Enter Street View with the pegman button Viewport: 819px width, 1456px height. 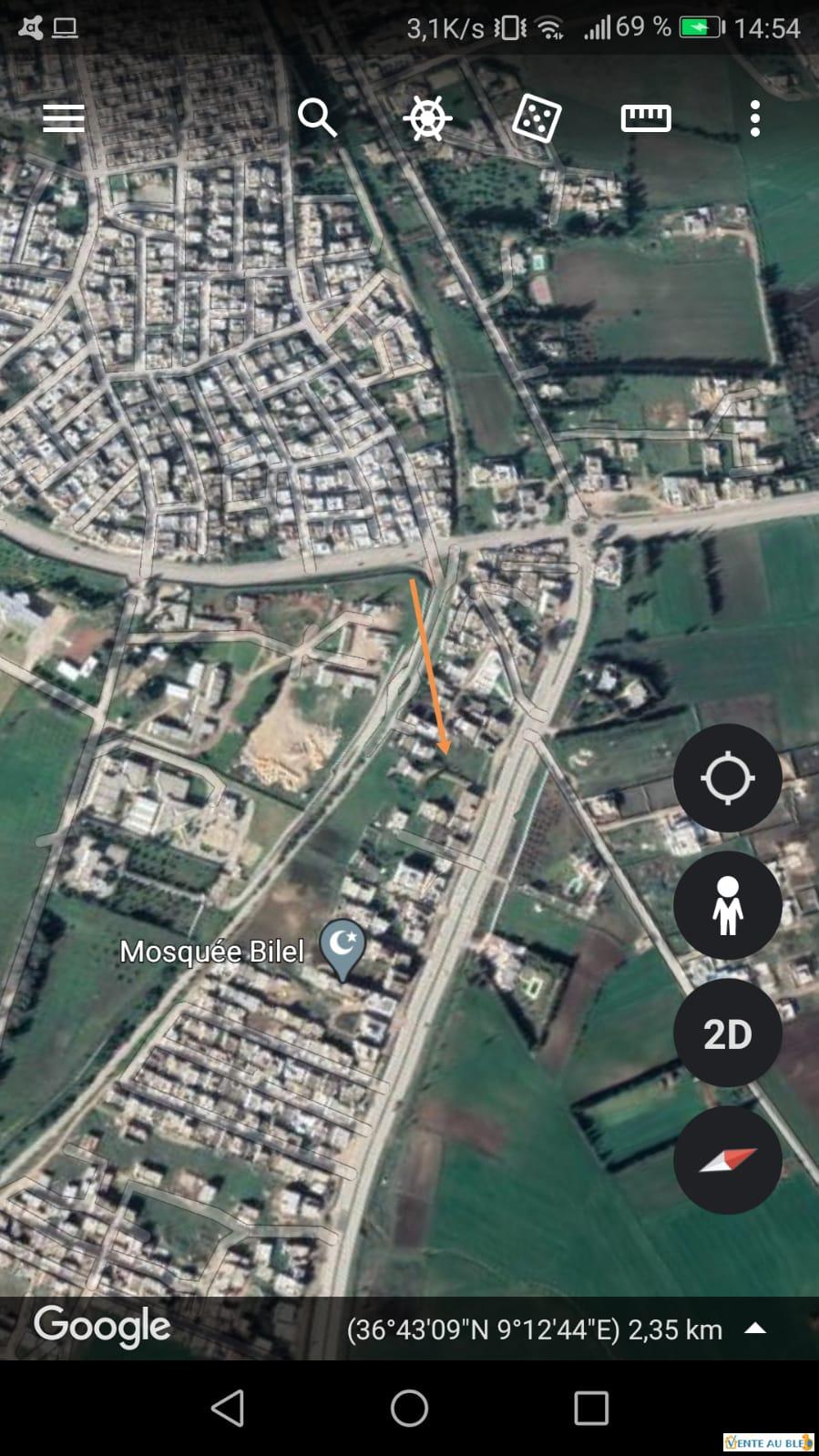pyautogui.click(x=727, y=905)
